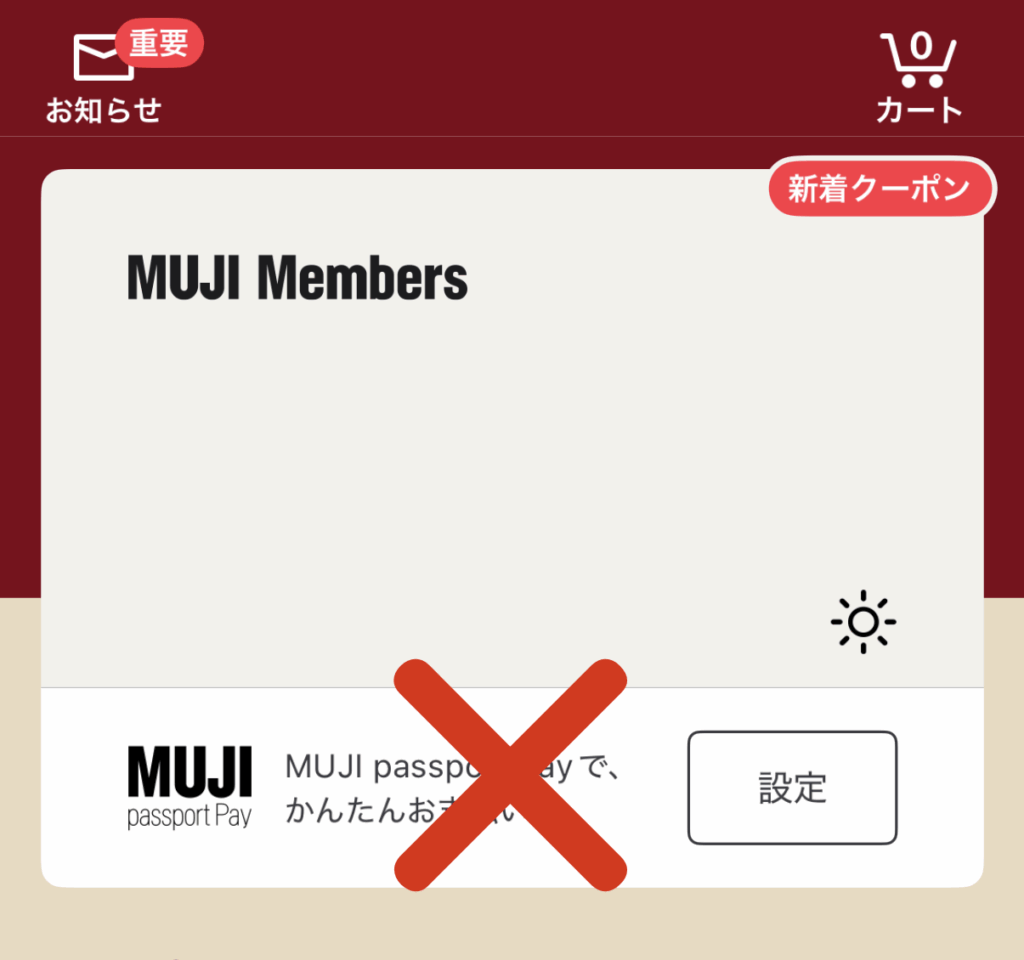View the 新着クーポン new coupons
The image size is (1024, 960).
(x=880, y=188)
